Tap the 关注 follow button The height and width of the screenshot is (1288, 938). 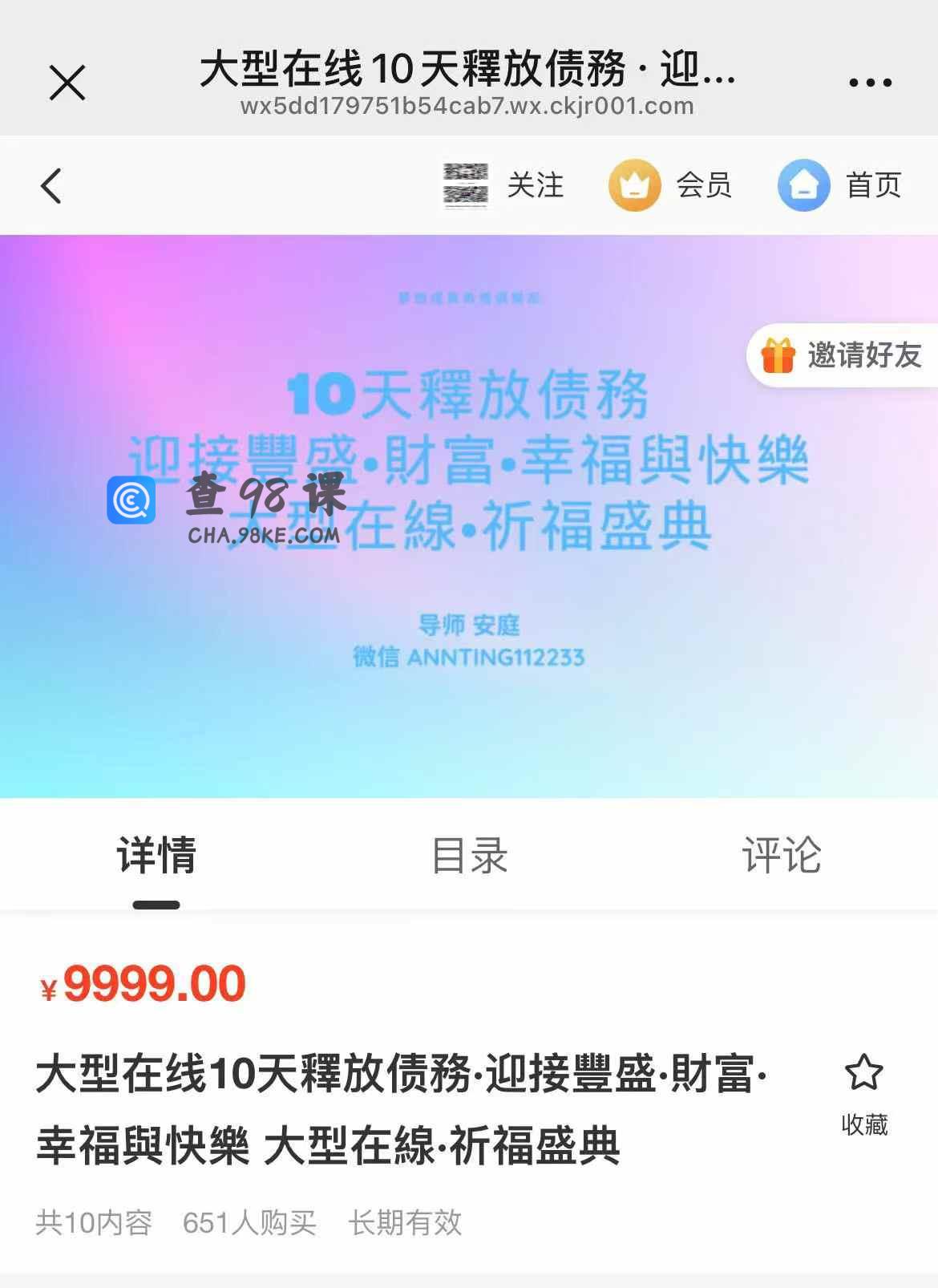[505, 185]
